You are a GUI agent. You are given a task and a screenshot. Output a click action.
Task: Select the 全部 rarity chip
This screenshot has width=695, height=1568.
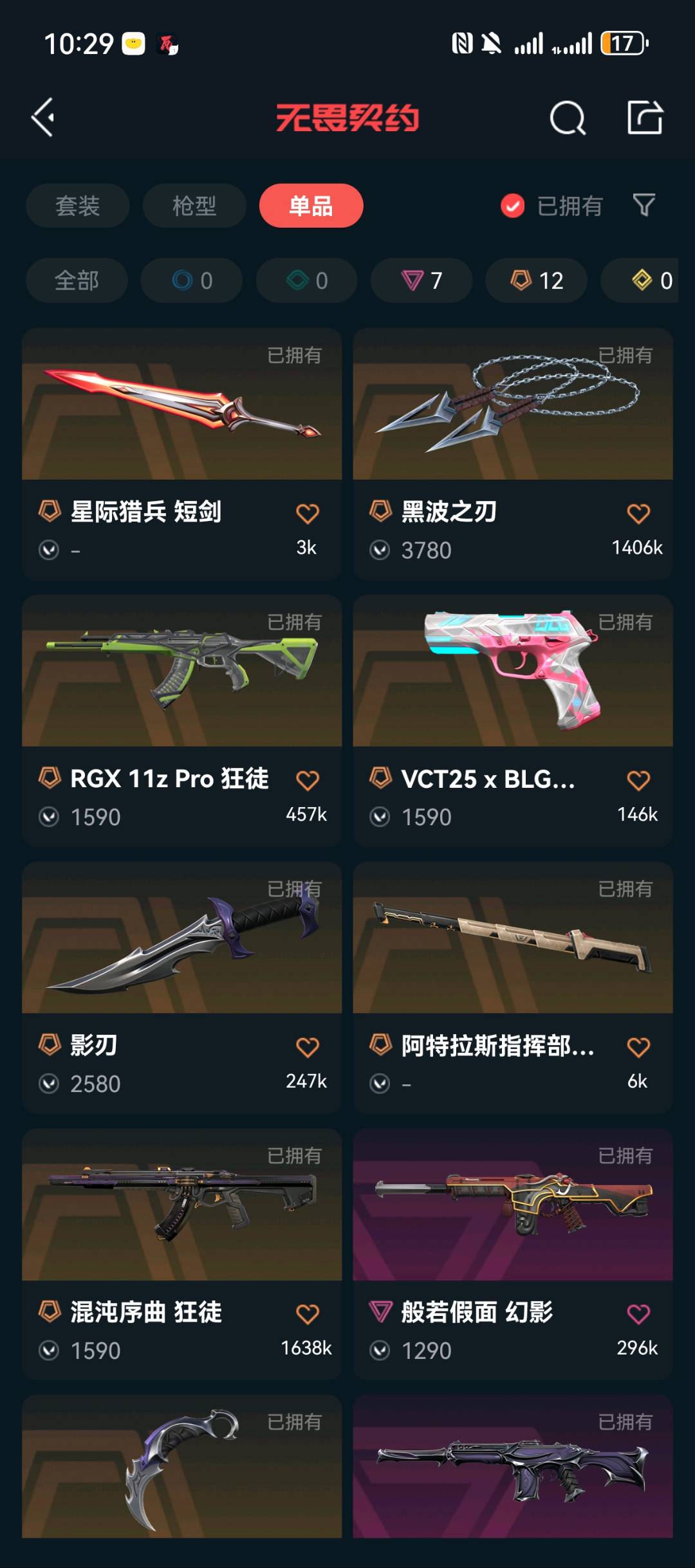tap(77, 280)
